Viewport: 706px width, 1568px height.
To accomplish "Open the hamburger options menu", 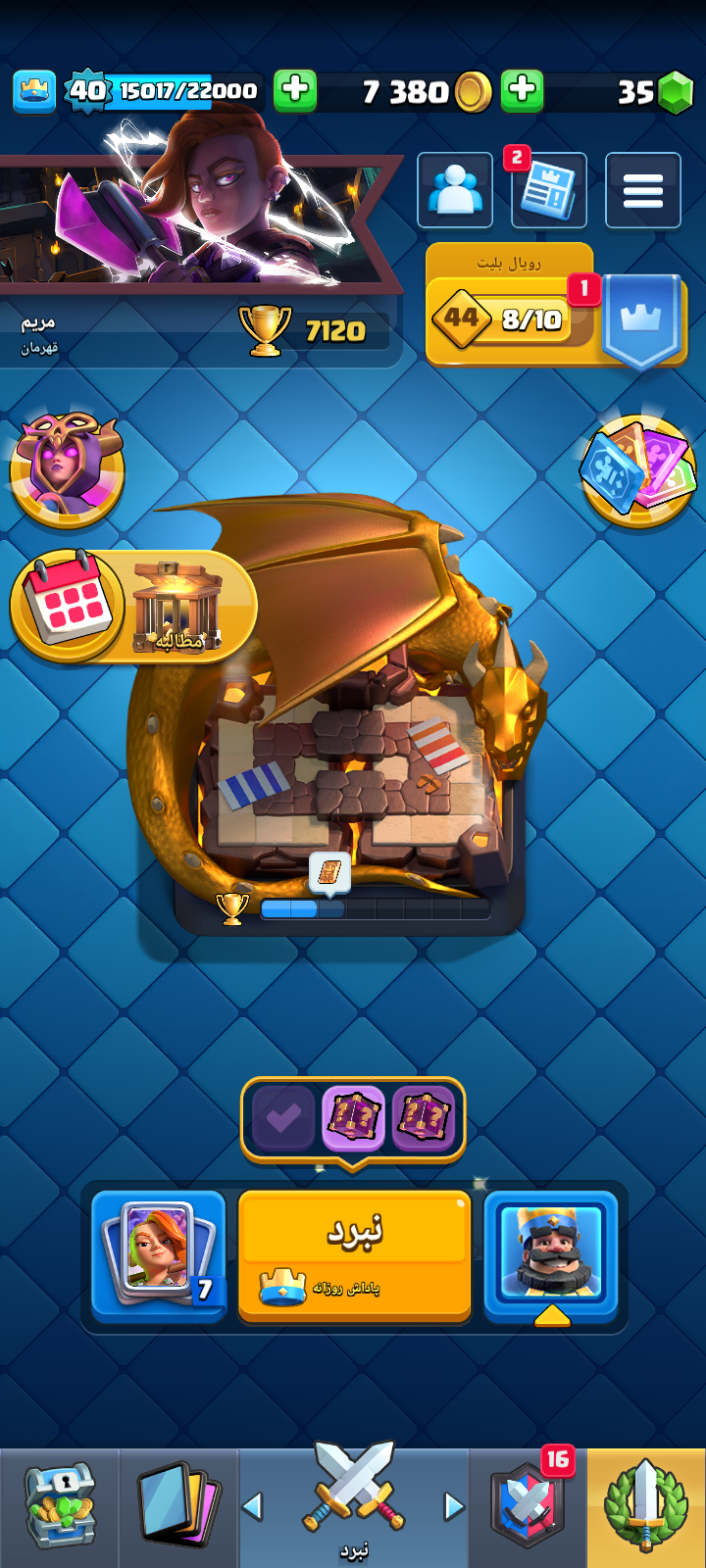I will point(643,190).
